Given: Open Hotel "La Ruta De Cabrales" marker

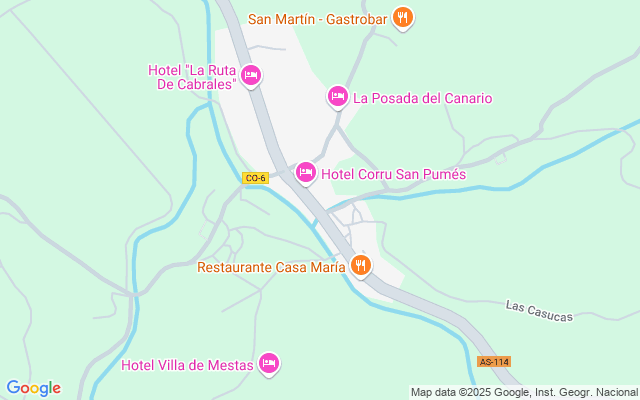Looking at the screenshot, I should click(x=252, y=75).
